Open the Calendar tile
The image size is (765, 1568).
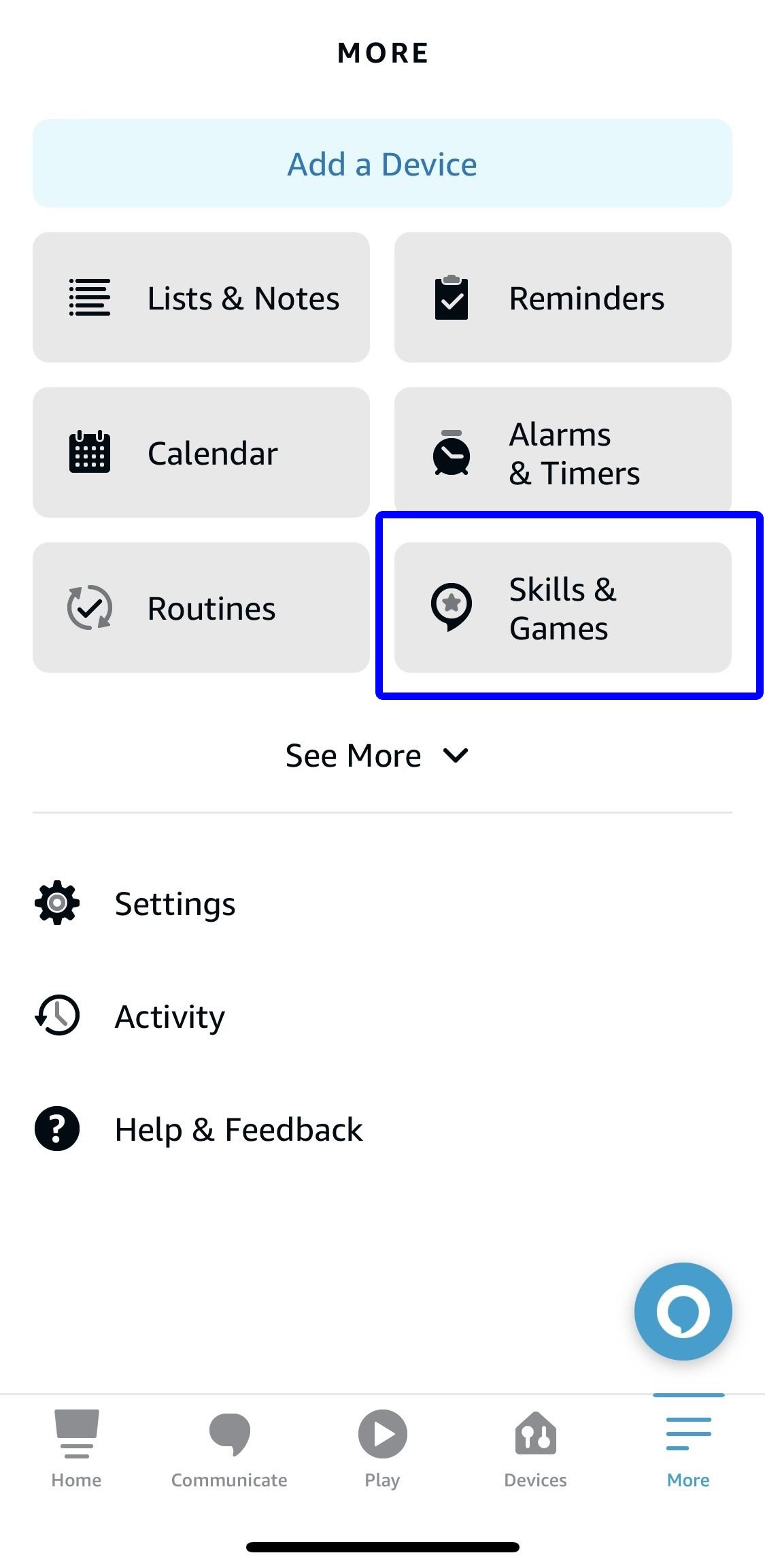click(x=201, y=452)
